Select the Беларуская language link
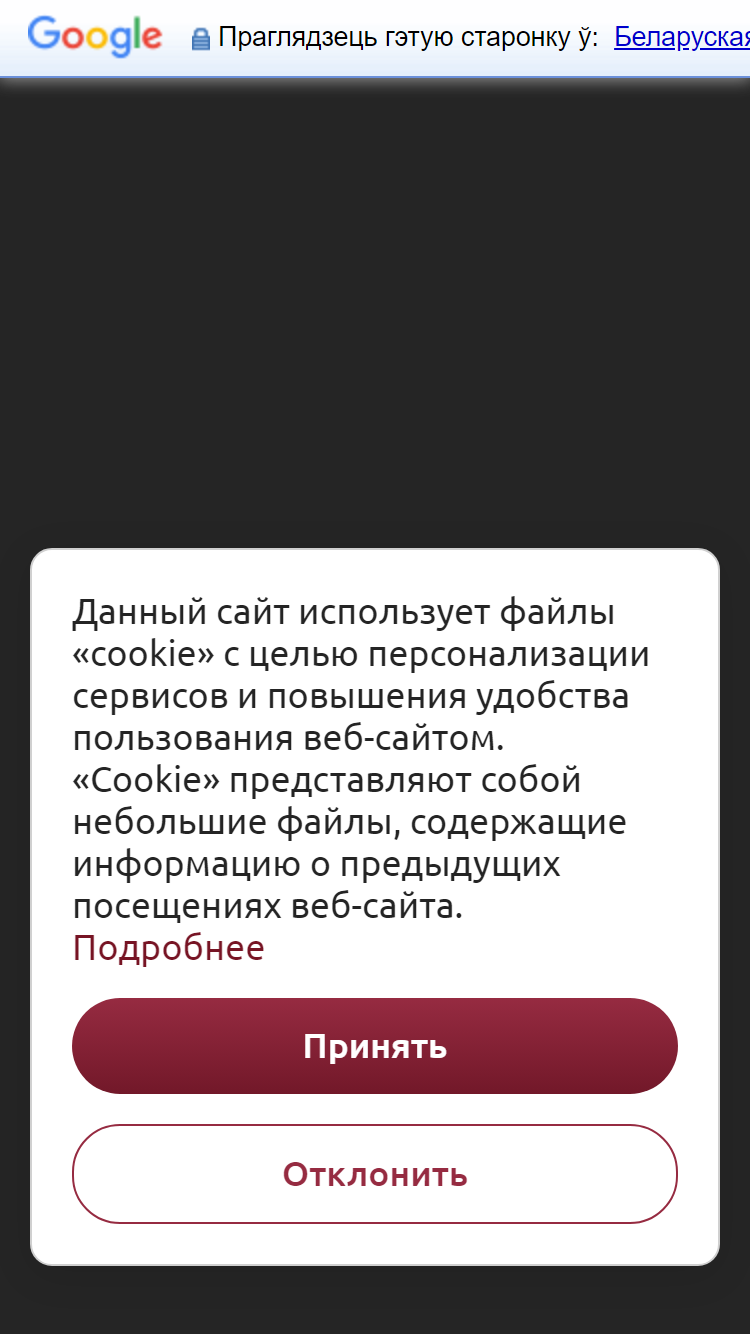Image resolution: width=750 pixels, height=1334 pixels. pyautogui.click(x=682, y=38)
